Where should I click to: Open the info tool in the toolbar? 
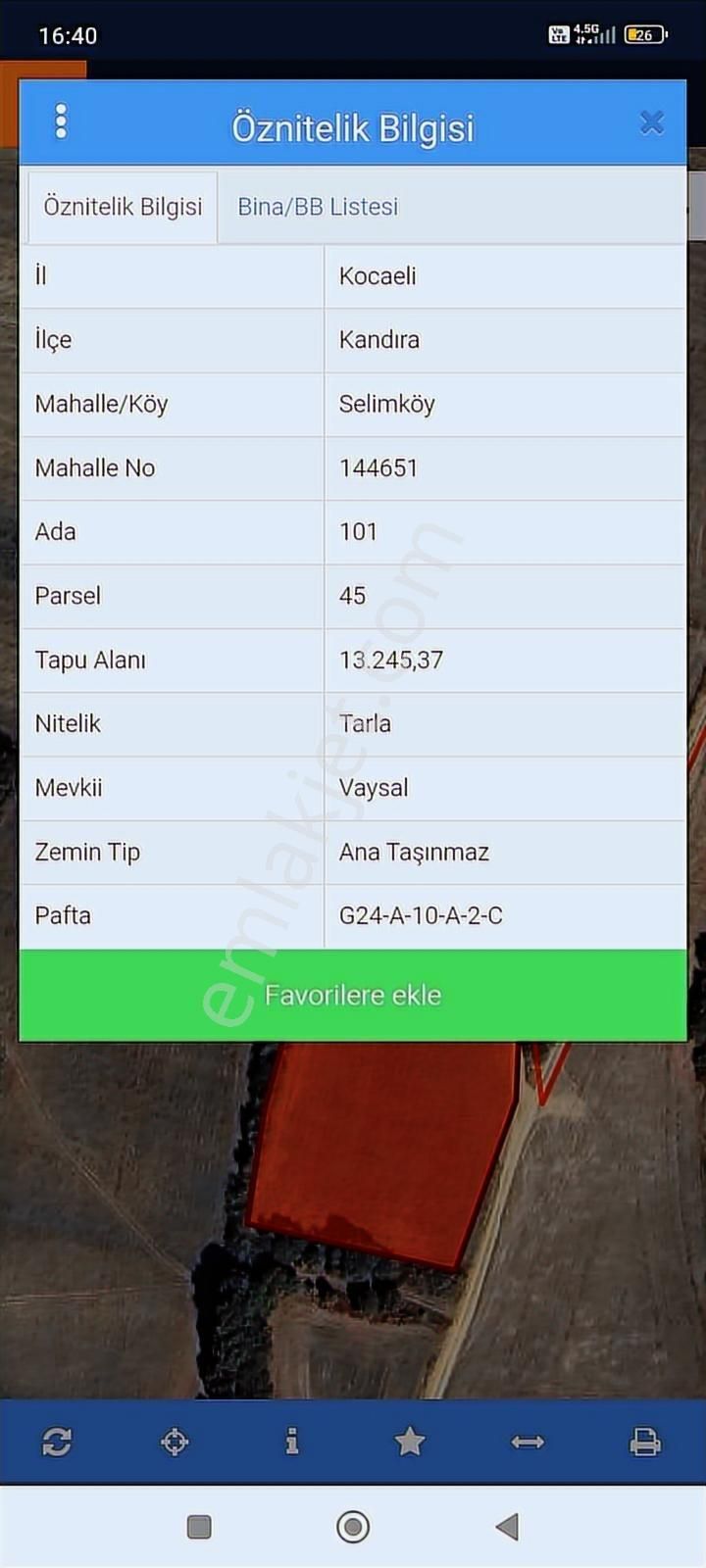pyautogui.click(x=291, y=1442)
